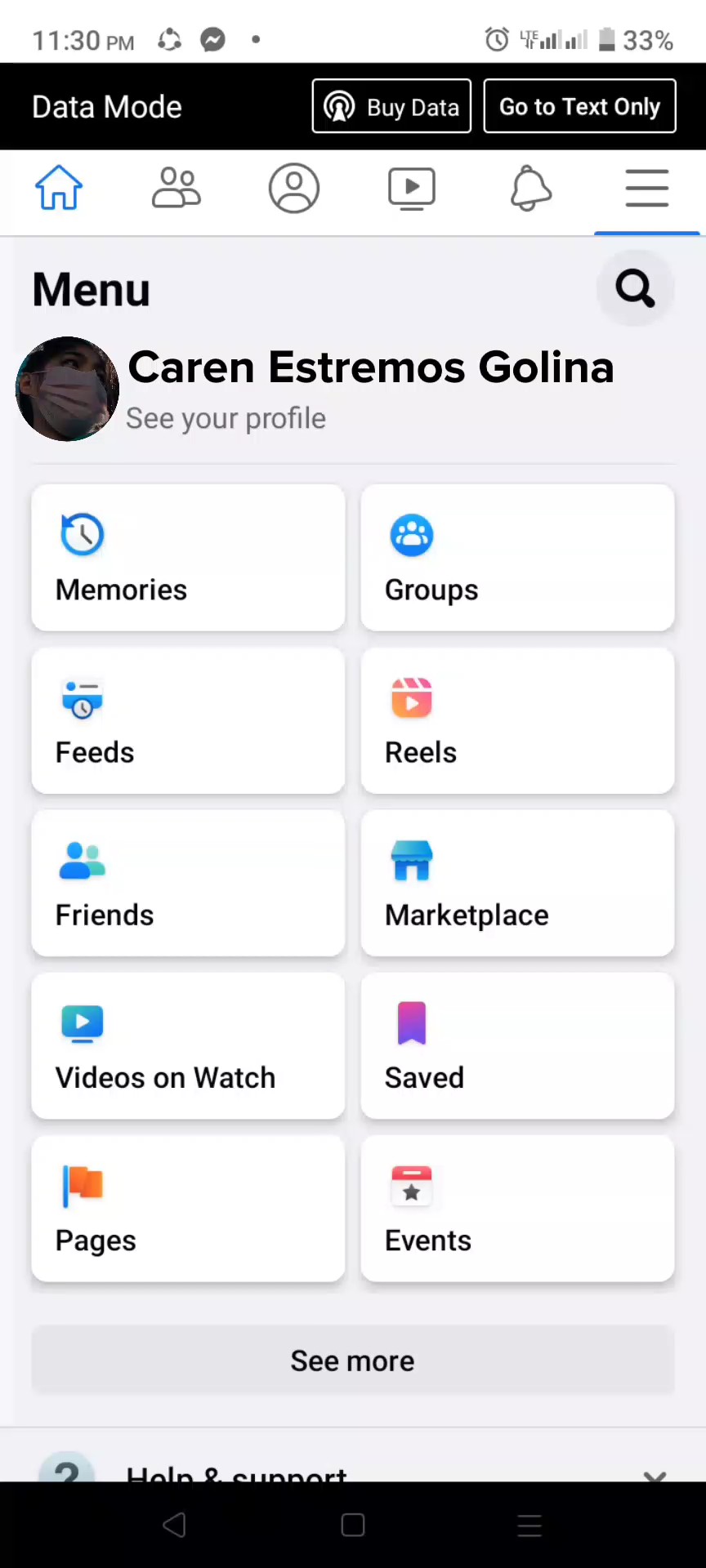Open the notifications bell
Image resolution: width=706 pixels, height=1568 pixels.
pos(530,188)
